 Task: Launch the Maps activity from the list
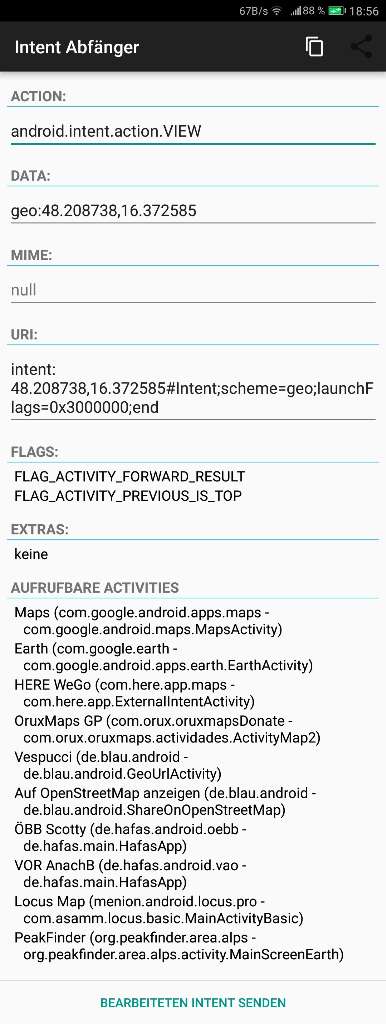coord(148,621)
